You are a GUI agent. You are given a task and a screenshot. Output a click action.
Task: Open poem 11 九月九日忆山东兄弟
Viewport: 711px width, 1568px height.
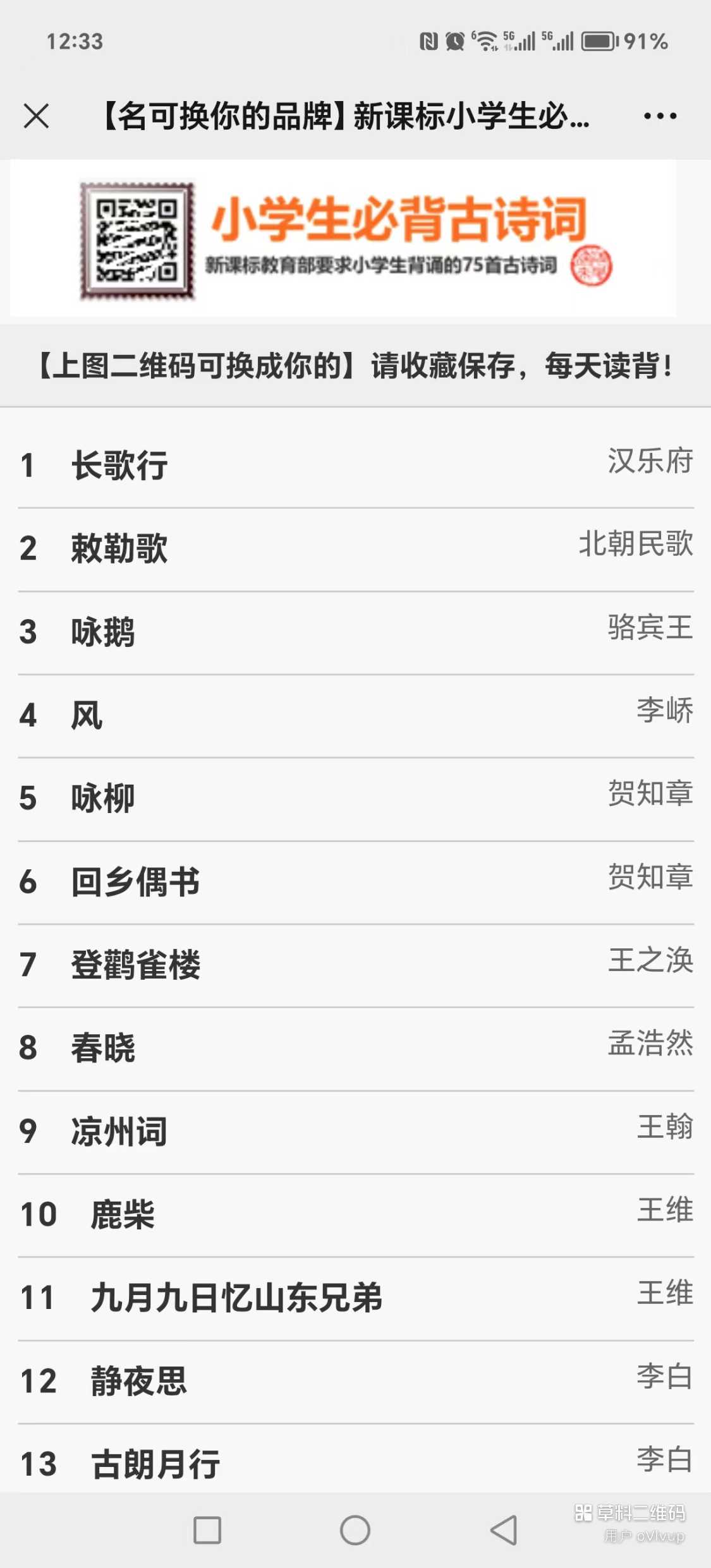coord(356,1298)
